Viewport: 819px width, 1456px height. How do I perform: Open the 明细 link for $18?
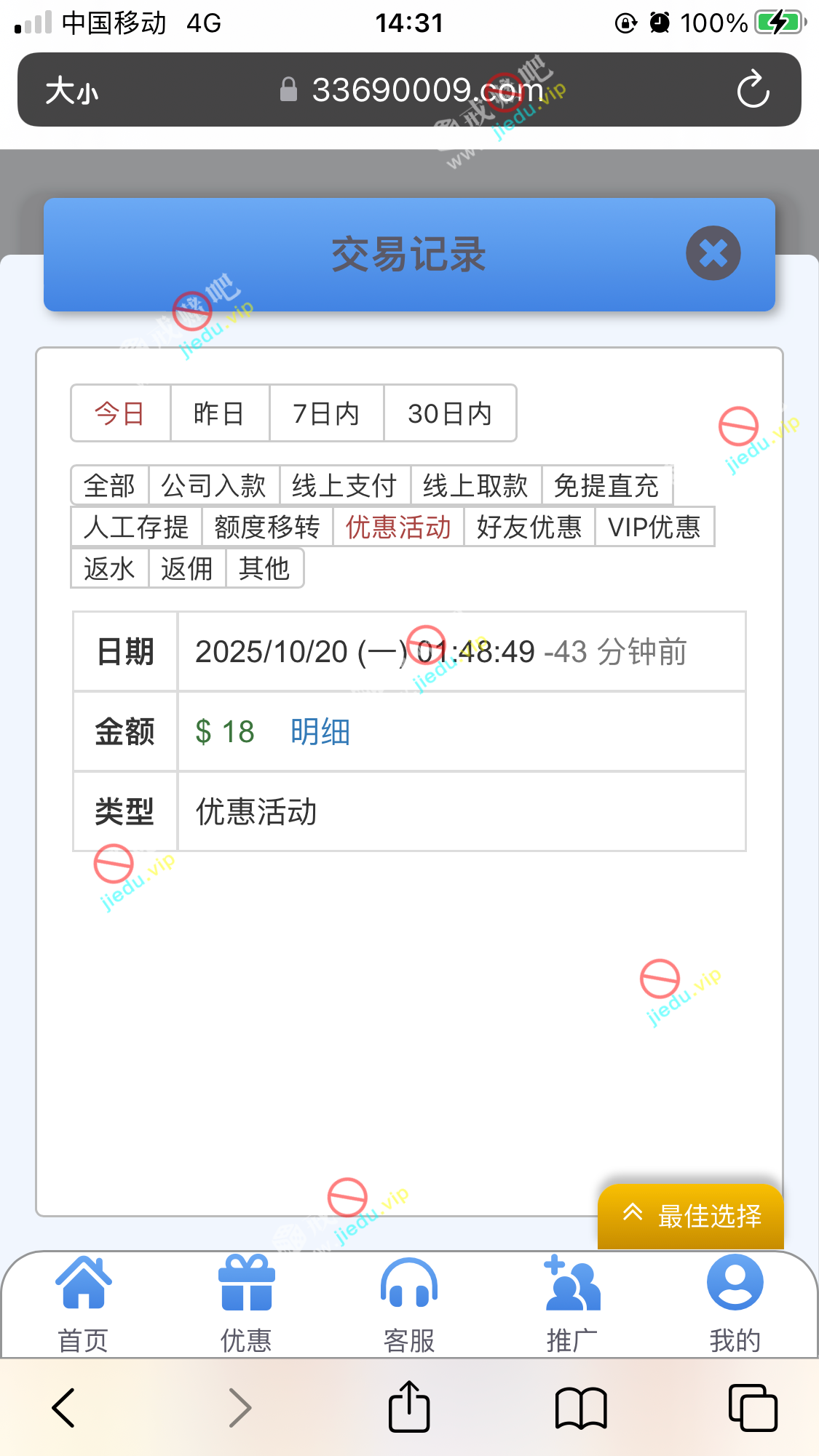click(x=320, y=731)
